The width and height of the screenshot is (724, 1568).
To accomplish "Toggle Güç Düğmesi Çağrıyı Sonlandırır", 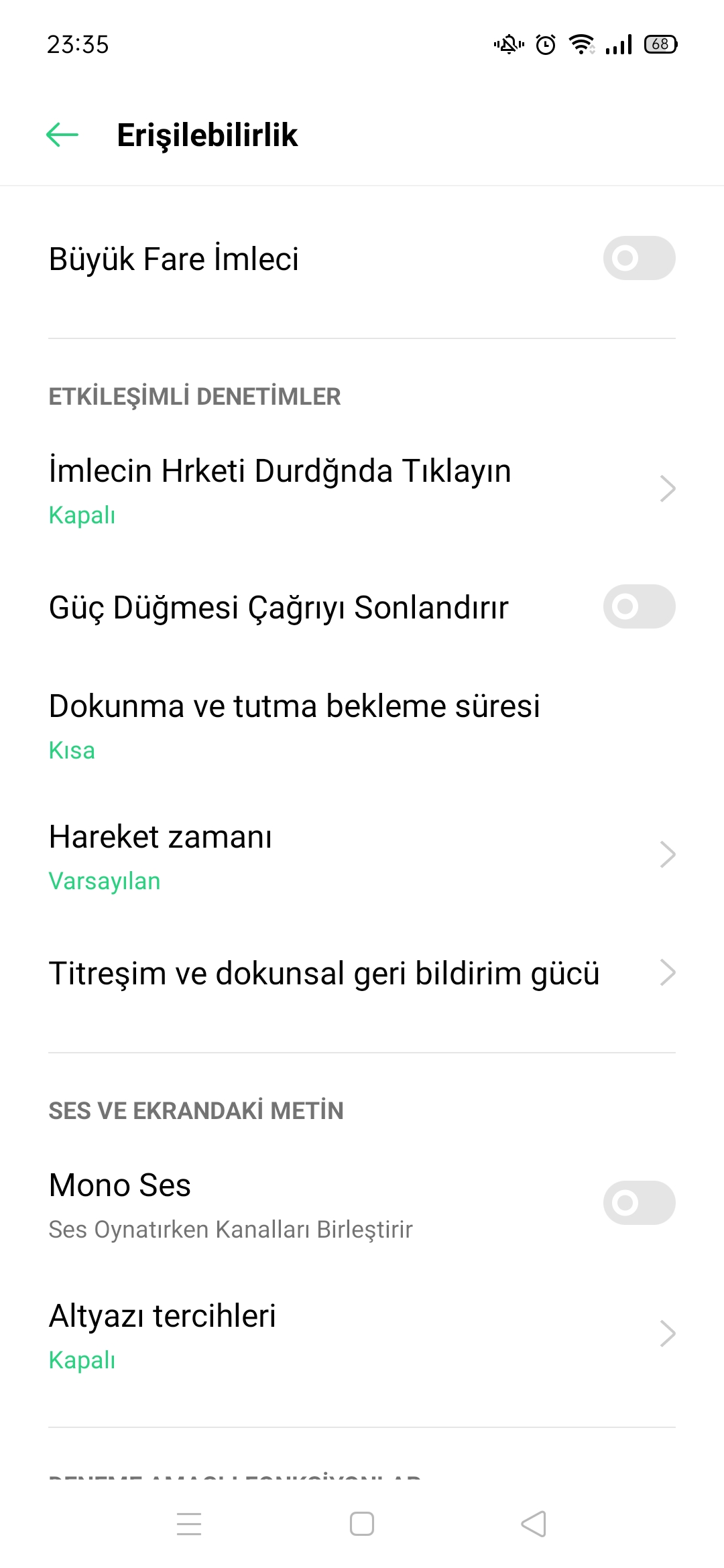I will coord(639,606).
